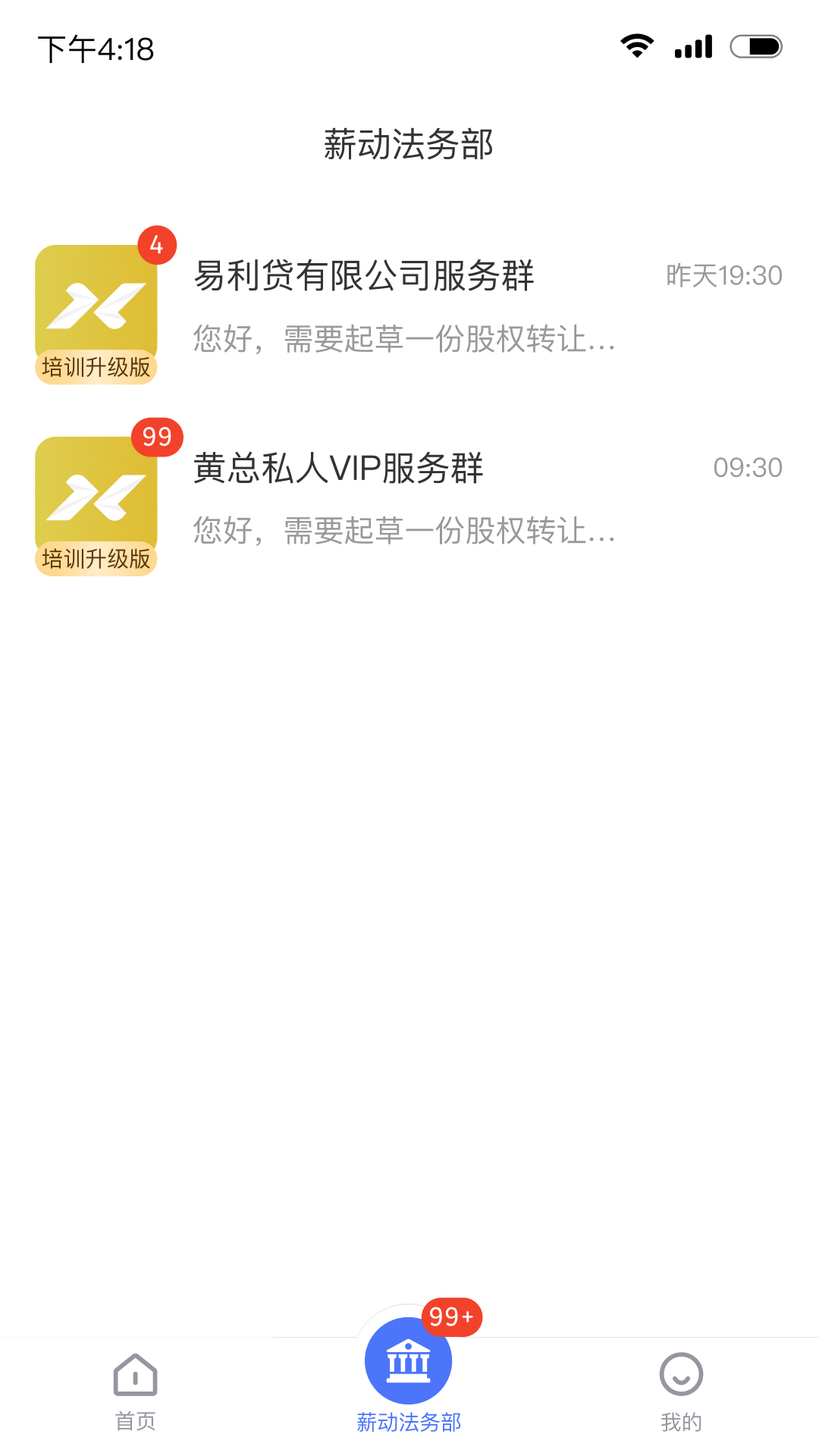Tap the 培训升级版 label on second avatar
The image size is (819, 1456).
click(x=97, y=559)
